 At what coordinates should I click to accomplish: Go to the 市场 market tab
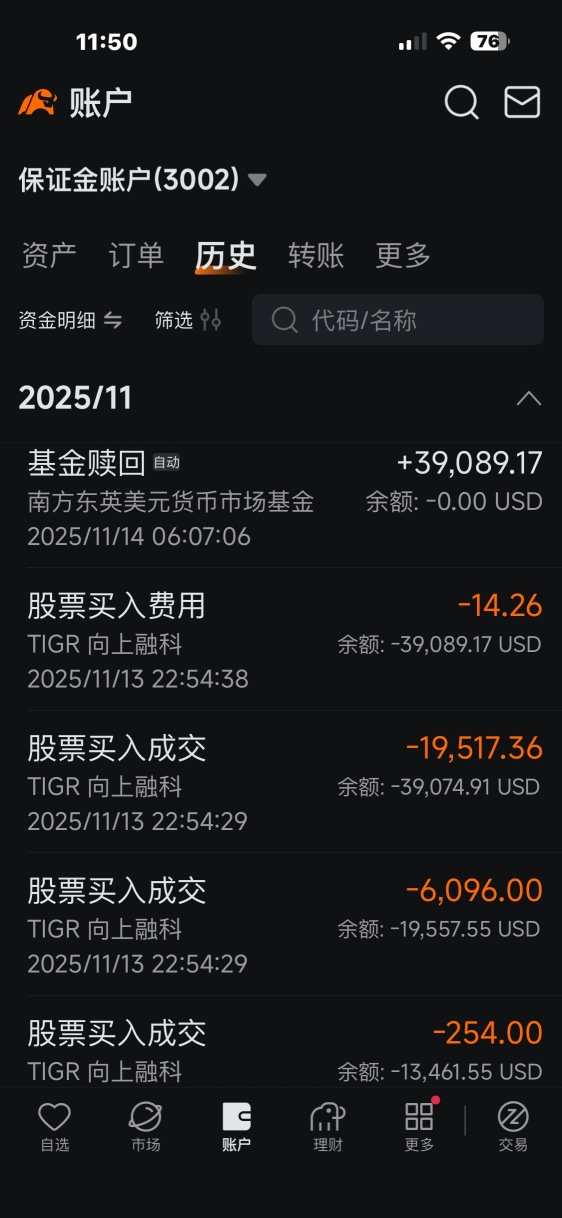coord(145,1127)
